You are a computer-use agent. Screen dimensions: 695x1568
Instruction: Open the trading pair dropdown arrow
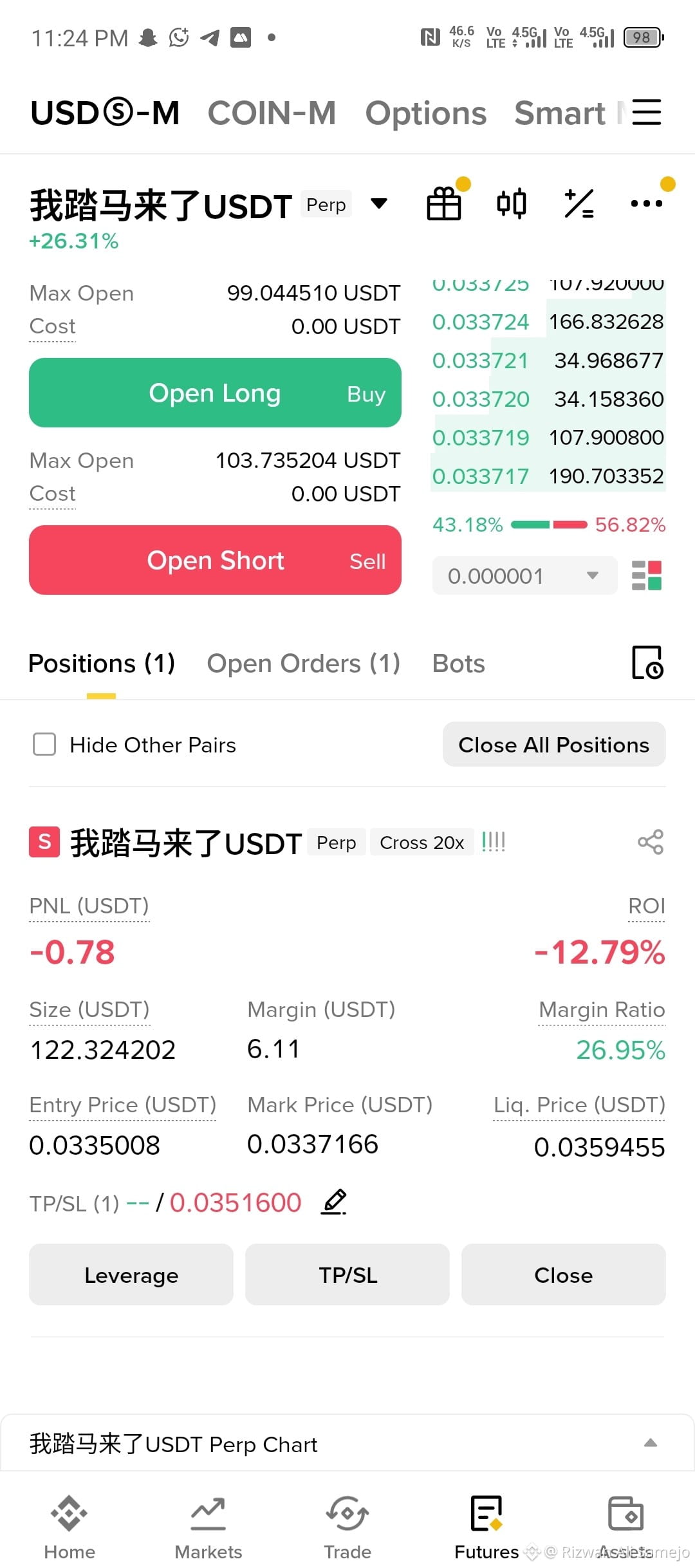point(380,204)
